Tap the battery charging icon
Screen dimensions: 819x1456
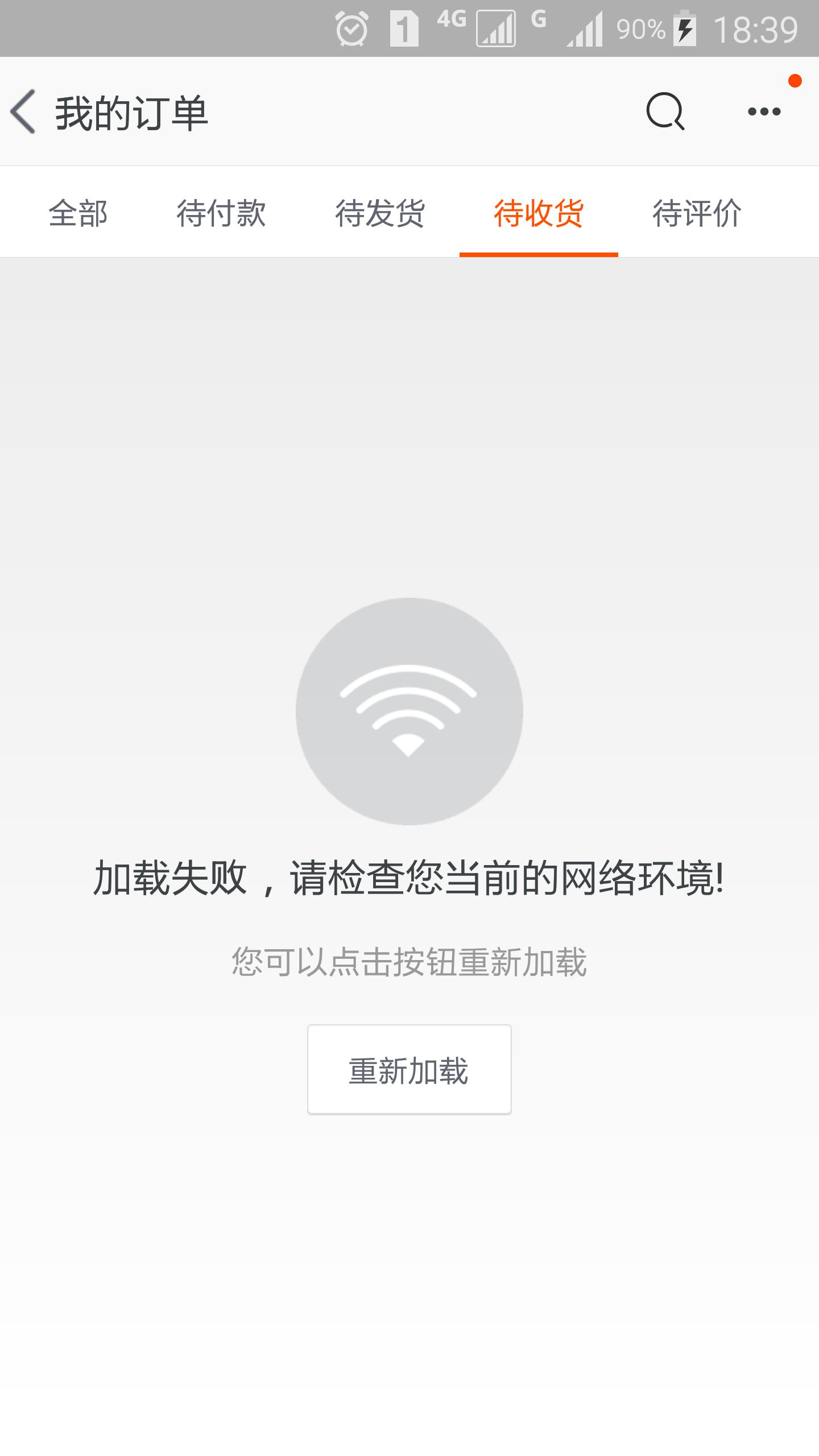point(684,28)
